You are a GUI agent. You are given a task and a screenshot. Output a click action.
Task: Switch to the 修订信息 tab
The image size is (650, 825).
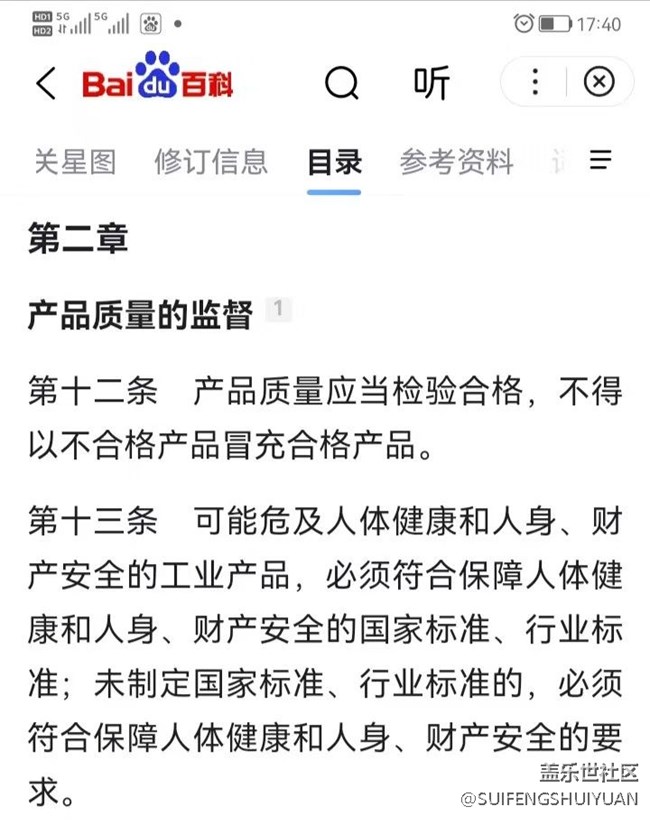pyautogui.click(x=211, y=161)
